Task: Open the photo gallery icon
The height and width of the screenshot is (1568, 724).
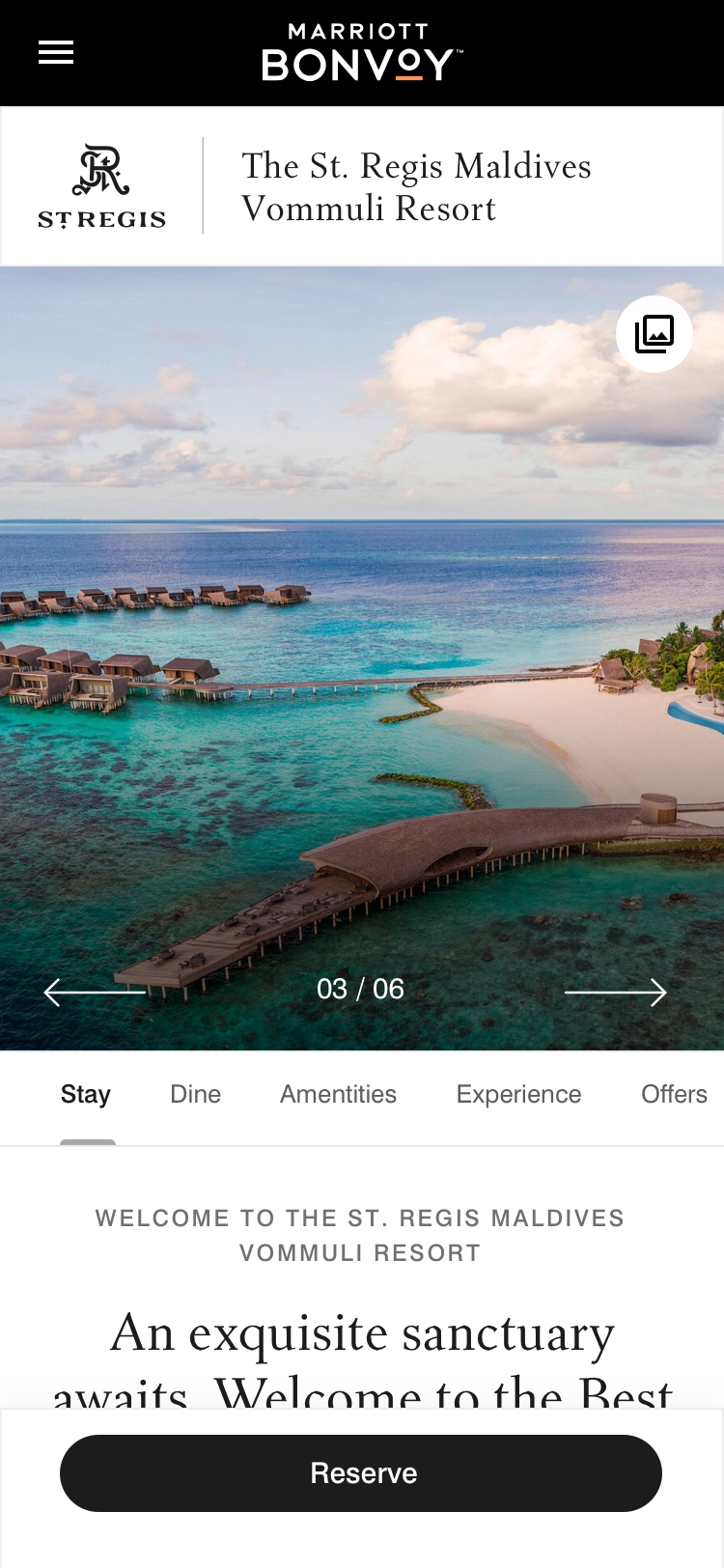Action: [654, 334]
